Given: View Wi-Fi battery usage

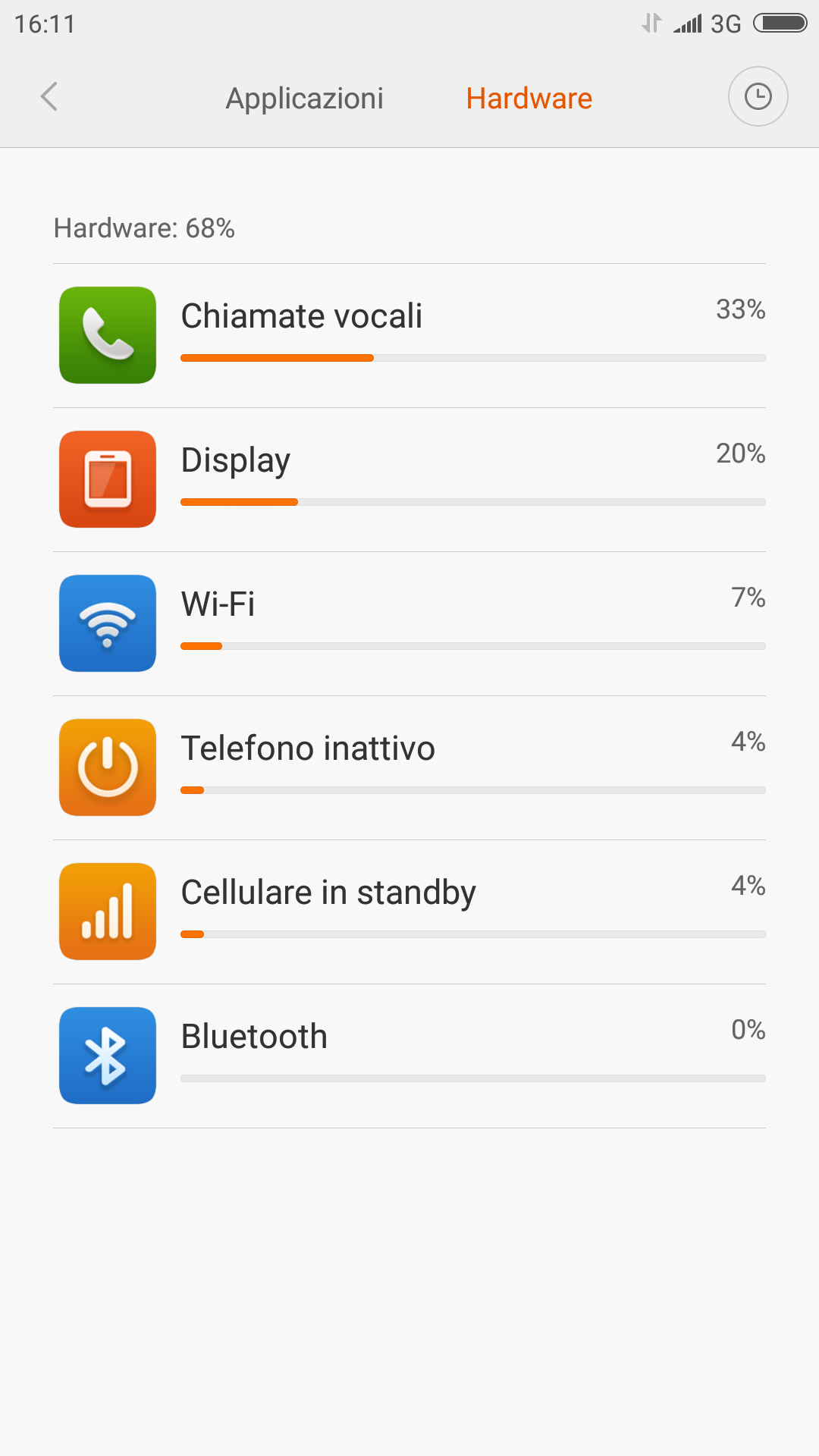Looking at the screenshot, I should [x=409, y=624].
